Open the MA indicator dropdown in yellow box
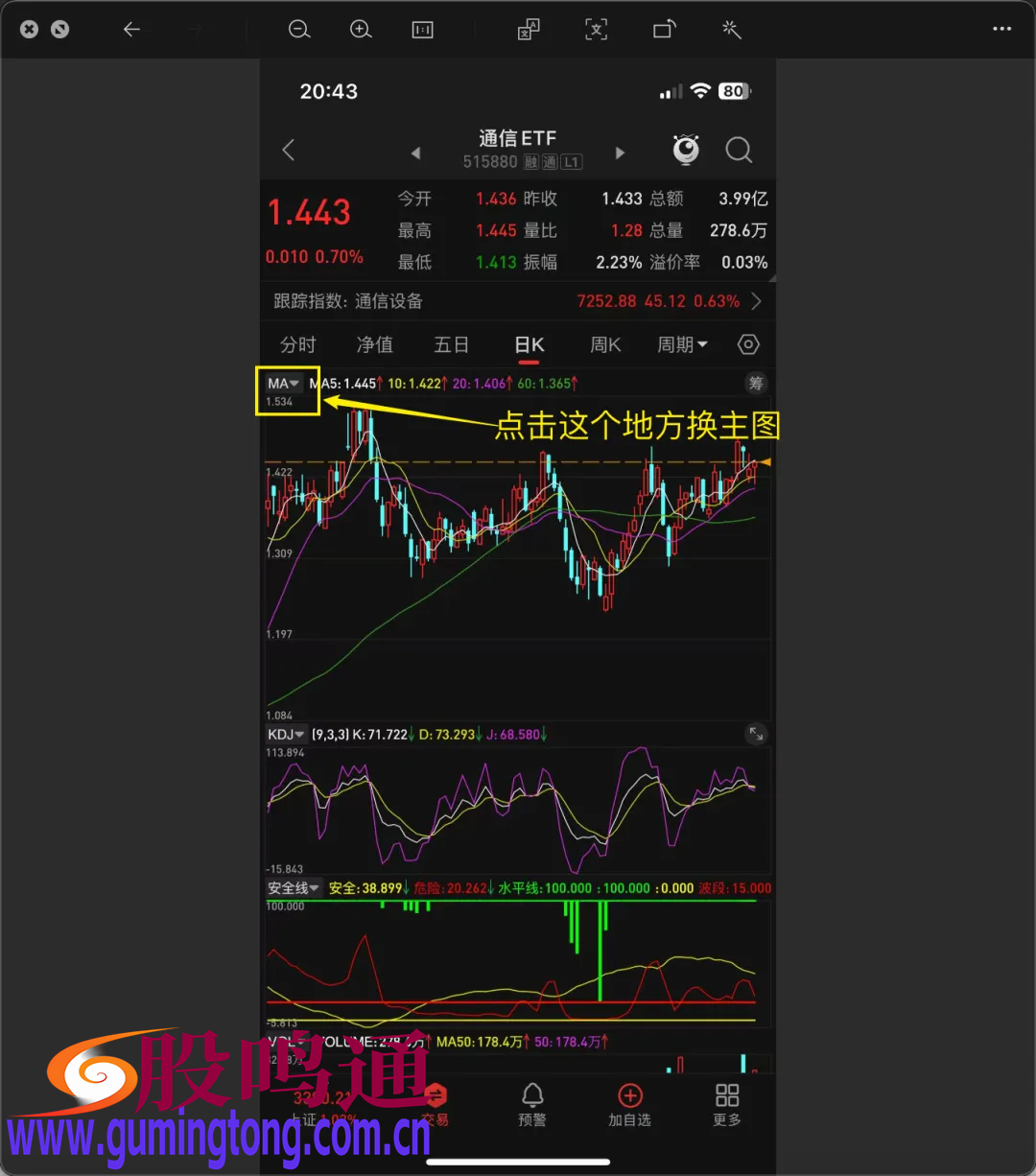This screenshot has height=1176, width=1036. (285, 383)
